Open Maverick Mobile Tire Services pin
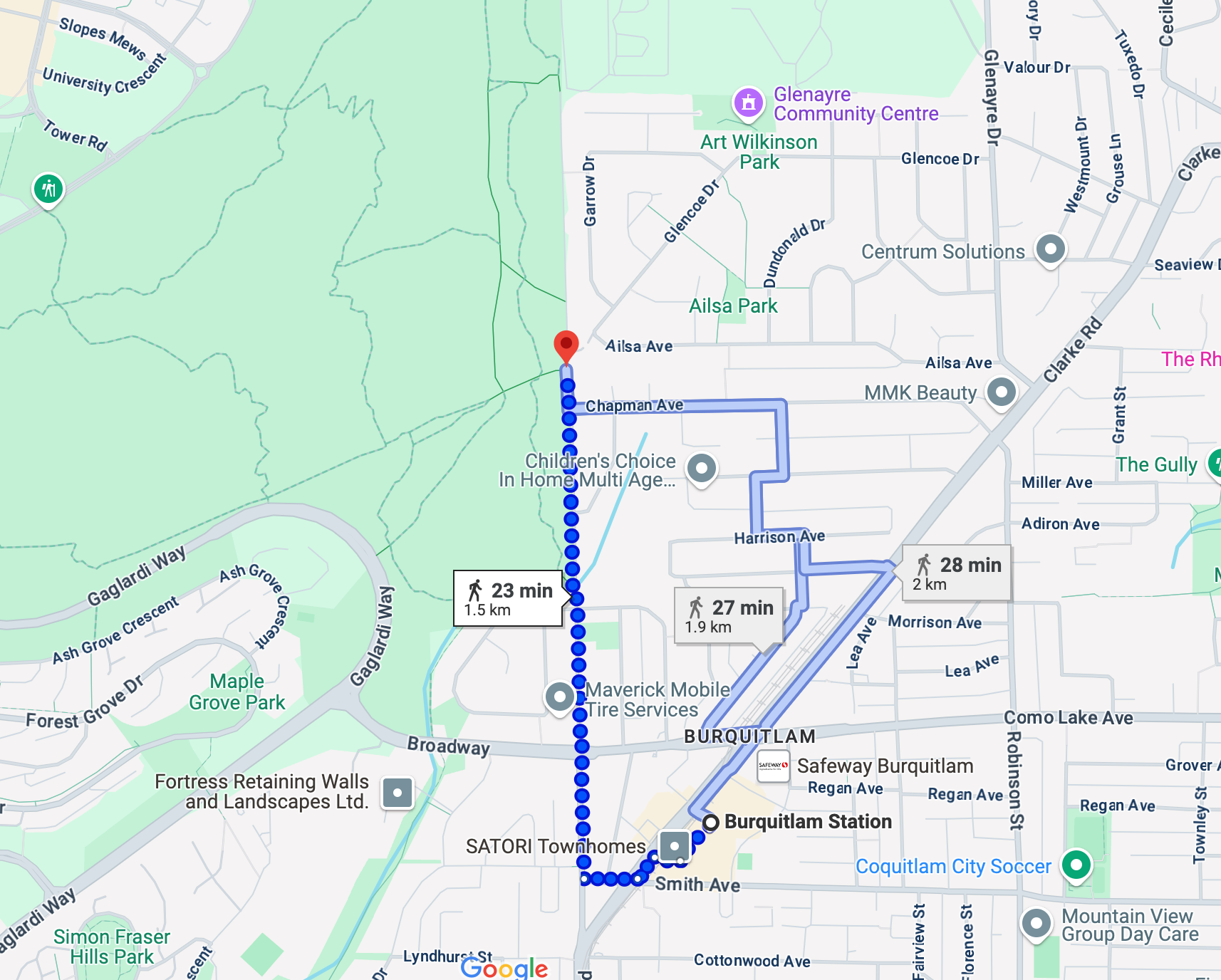This screenshot has width=1221, height=980. click(560, 697)
